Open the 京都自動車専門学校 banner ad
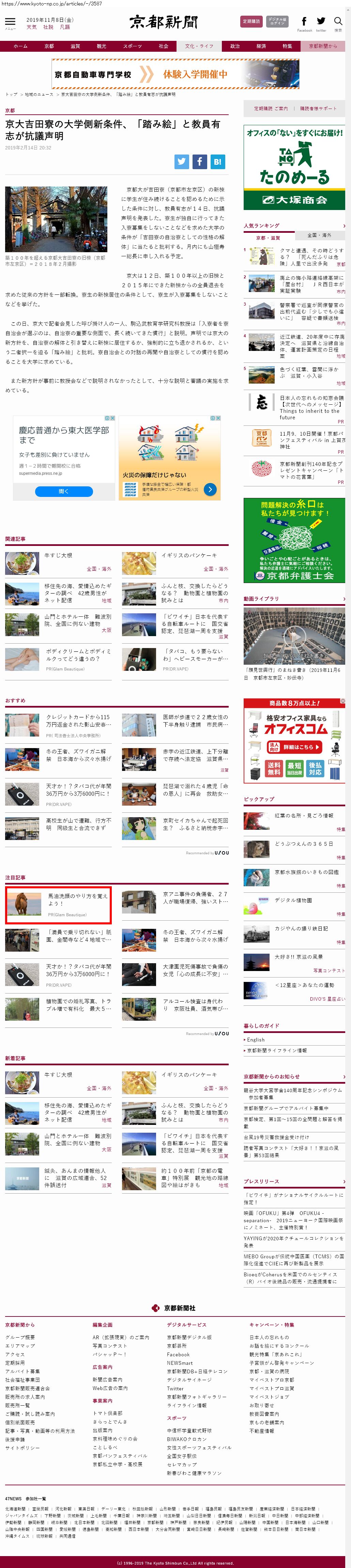Viewport: 351px width, 1568px height. point(175,74)
